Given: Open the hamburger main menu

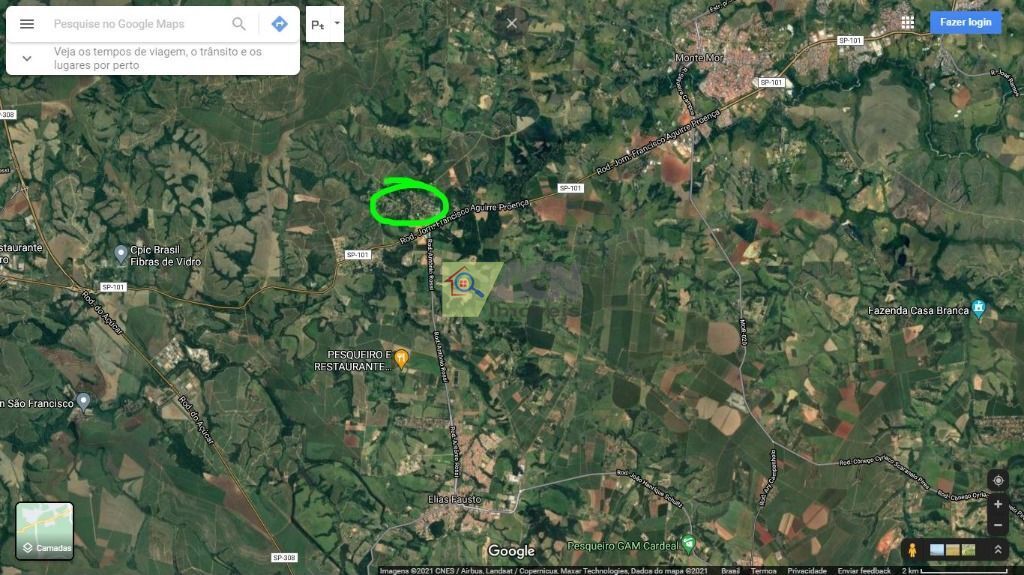Looking at the screenshot, I should coord(27,24).
